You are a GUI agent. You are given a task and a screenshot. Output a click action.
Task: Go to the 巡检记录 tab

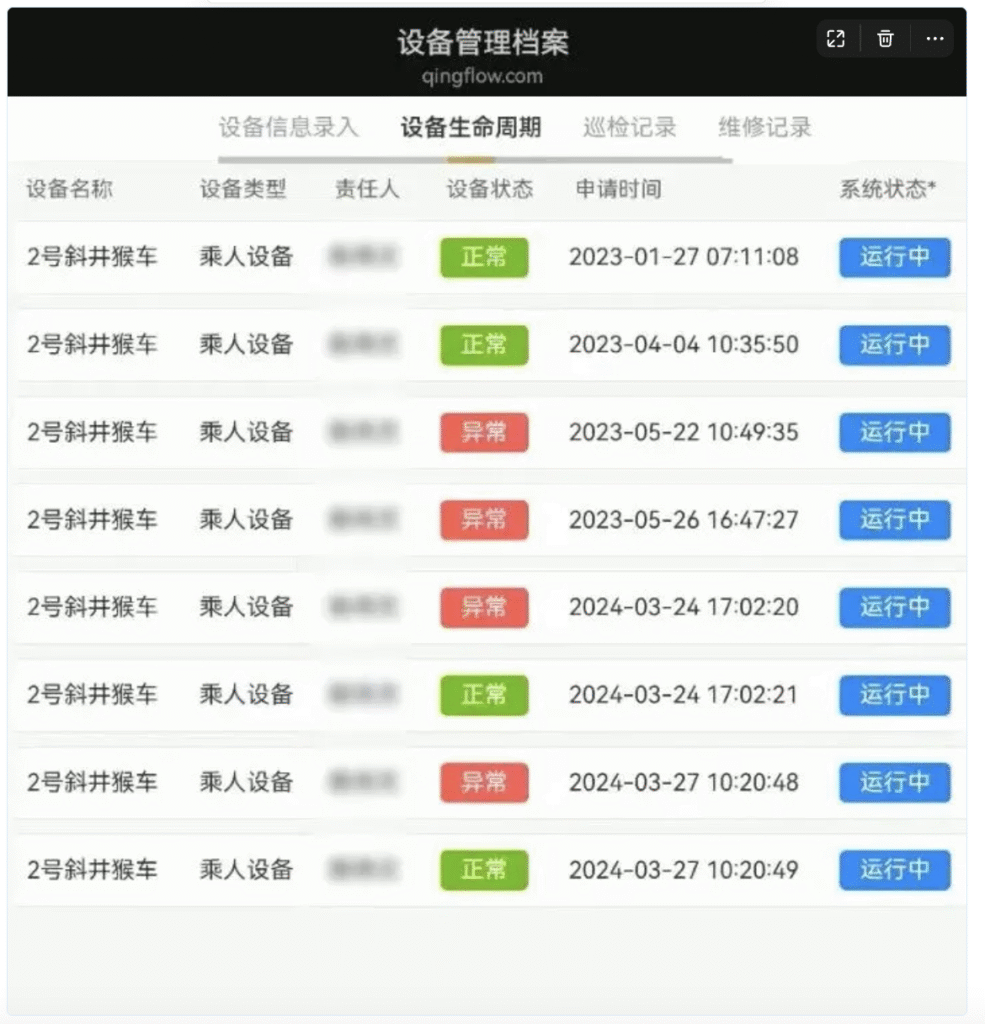click(630, 128)
